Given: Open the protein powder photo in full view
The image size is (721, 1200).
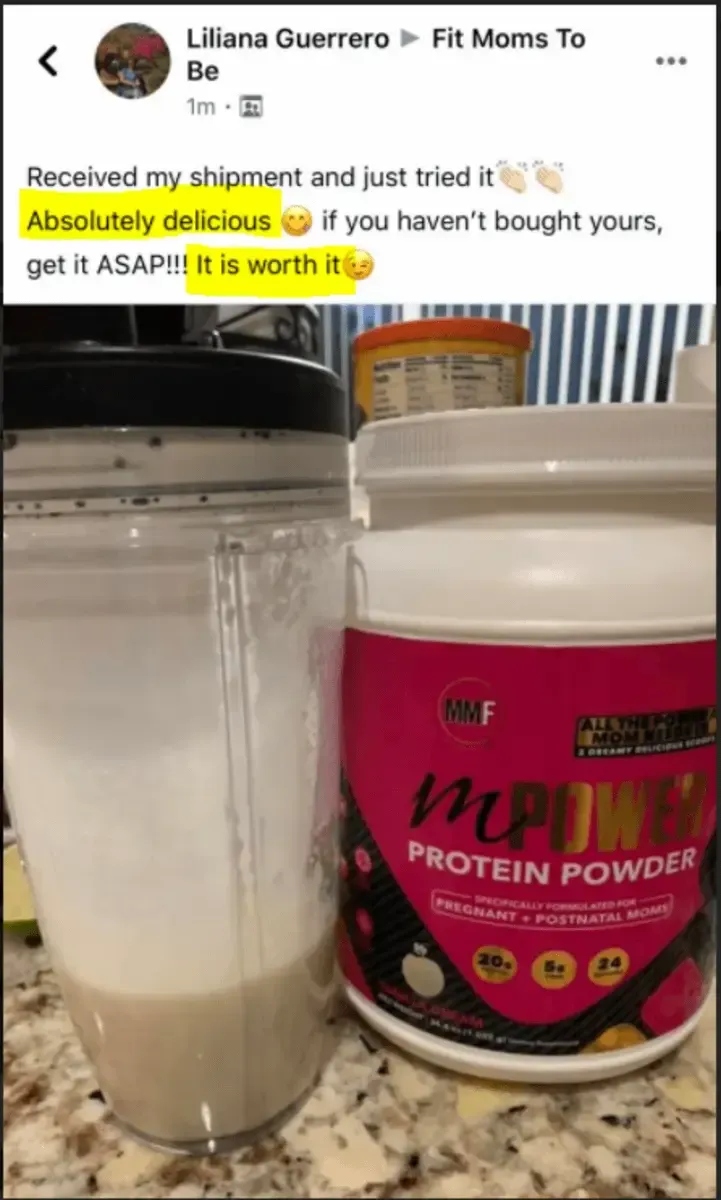Looking at the screenshot, I should point(360,750).
